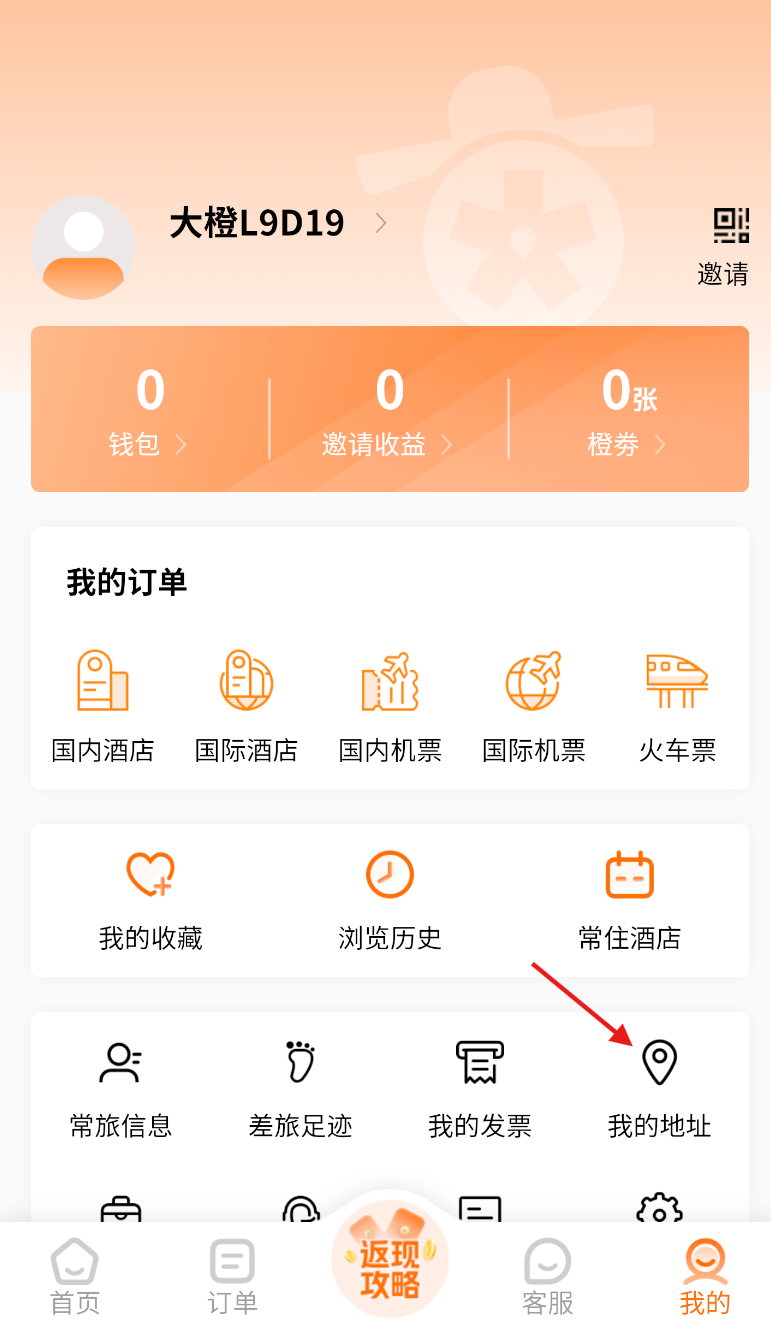The image size is (771, 1320).
Task: Open profile 大橙L9D19 details
Action: pos(258,223)
